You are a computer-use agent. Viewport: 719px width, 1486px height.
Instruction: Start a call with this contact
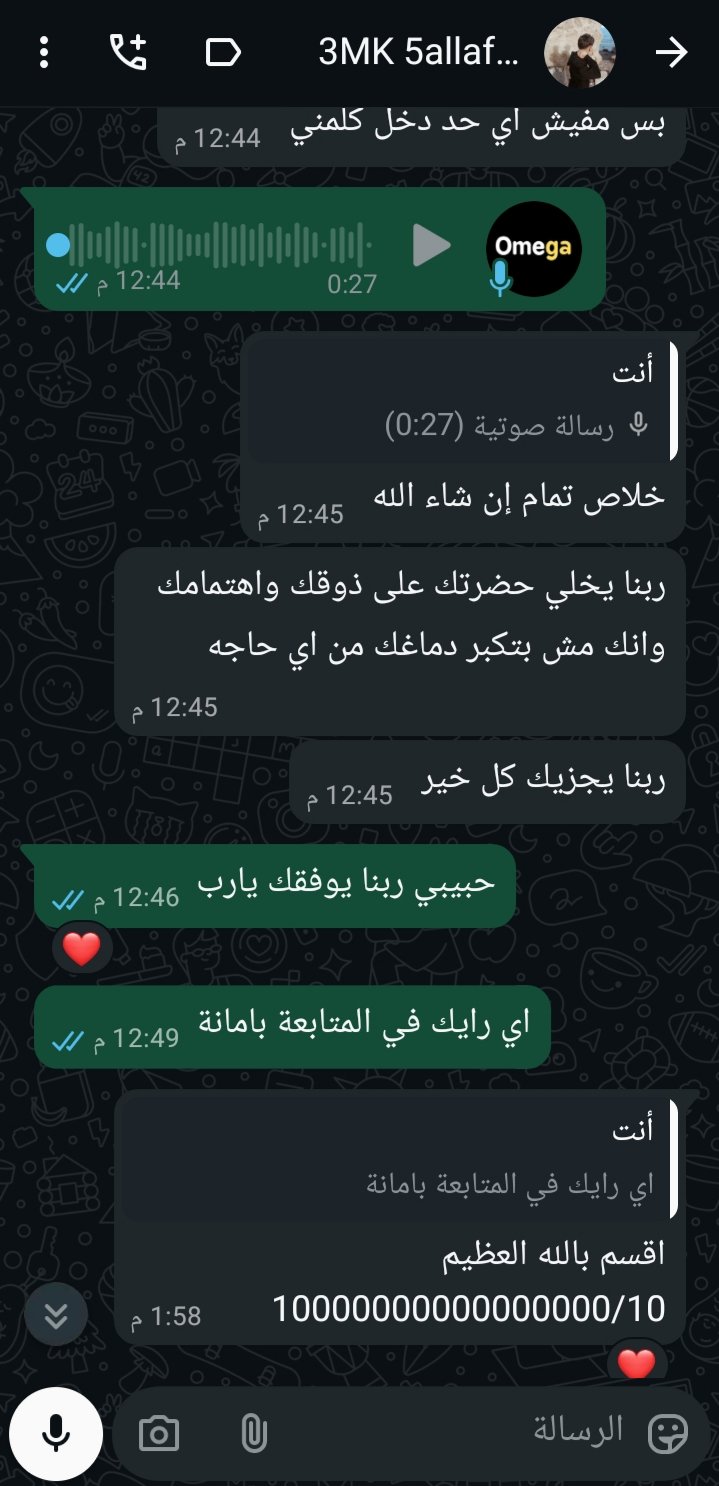tap(129, 52)
